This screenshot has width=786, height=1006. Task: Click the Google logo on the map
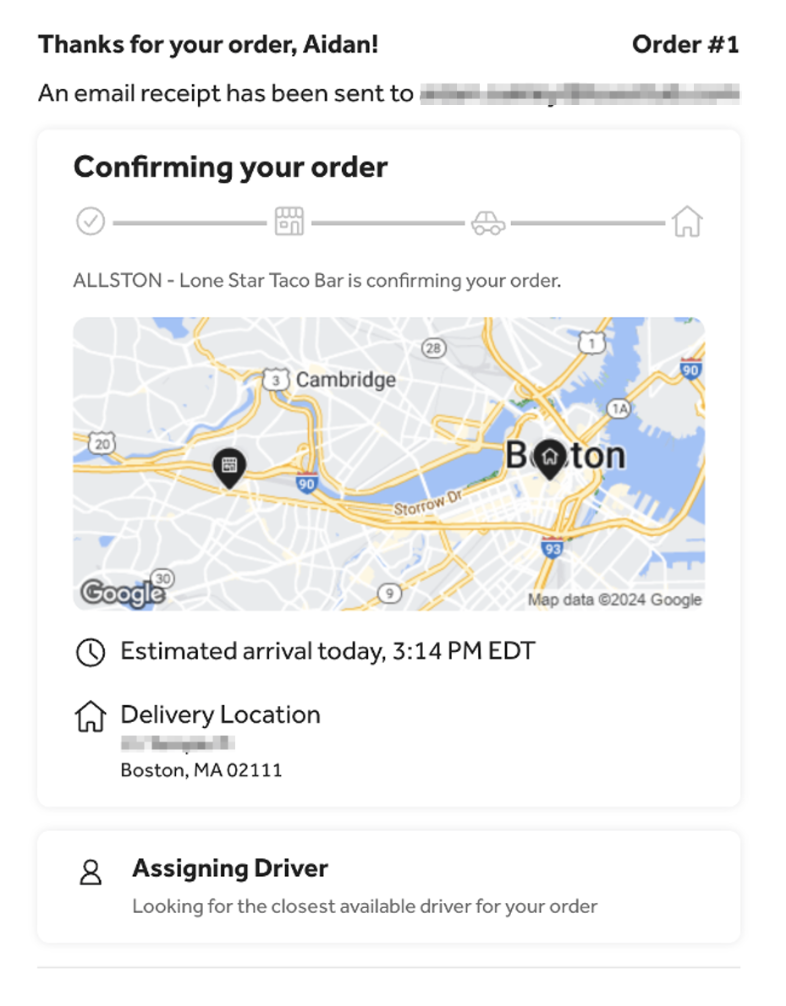point(122,593)
